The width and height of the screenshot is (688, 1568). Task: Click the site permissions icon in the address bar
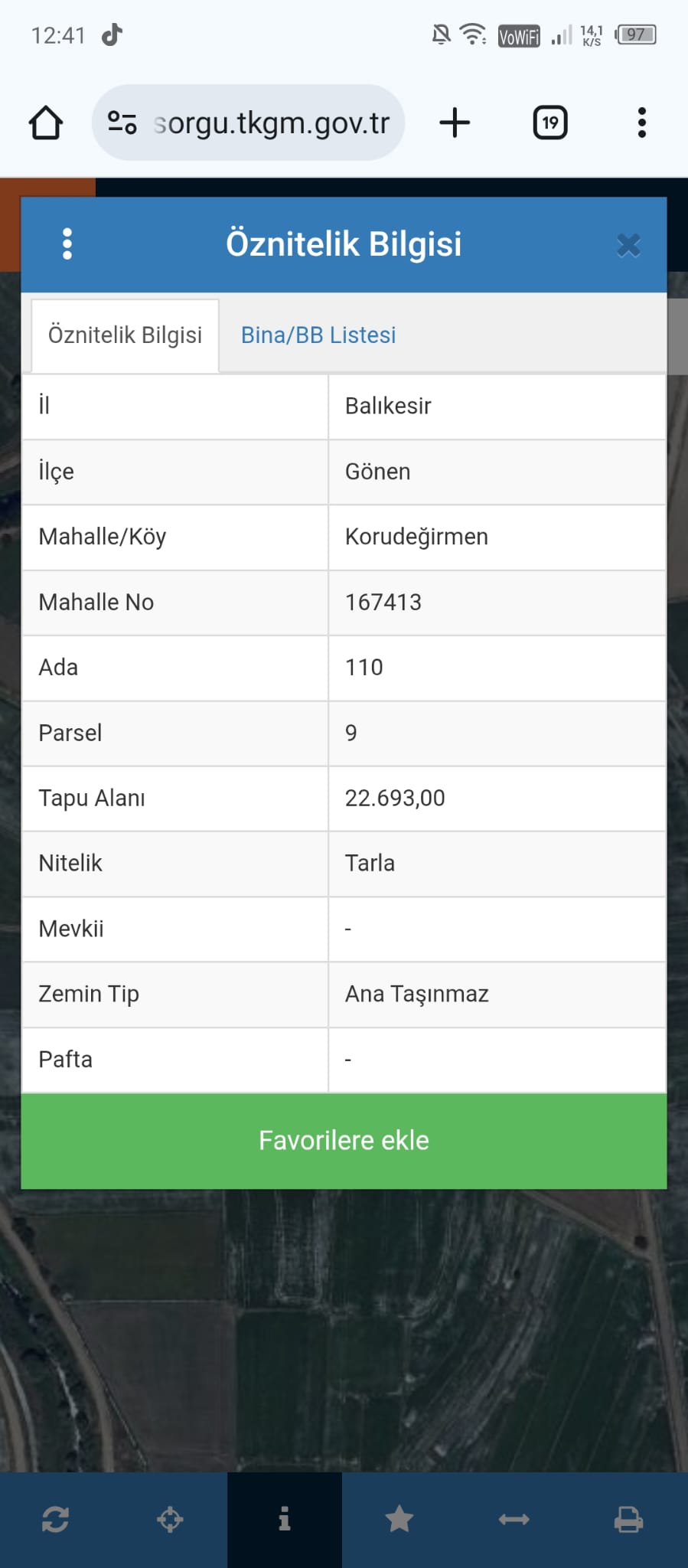[x=122, y=122]
